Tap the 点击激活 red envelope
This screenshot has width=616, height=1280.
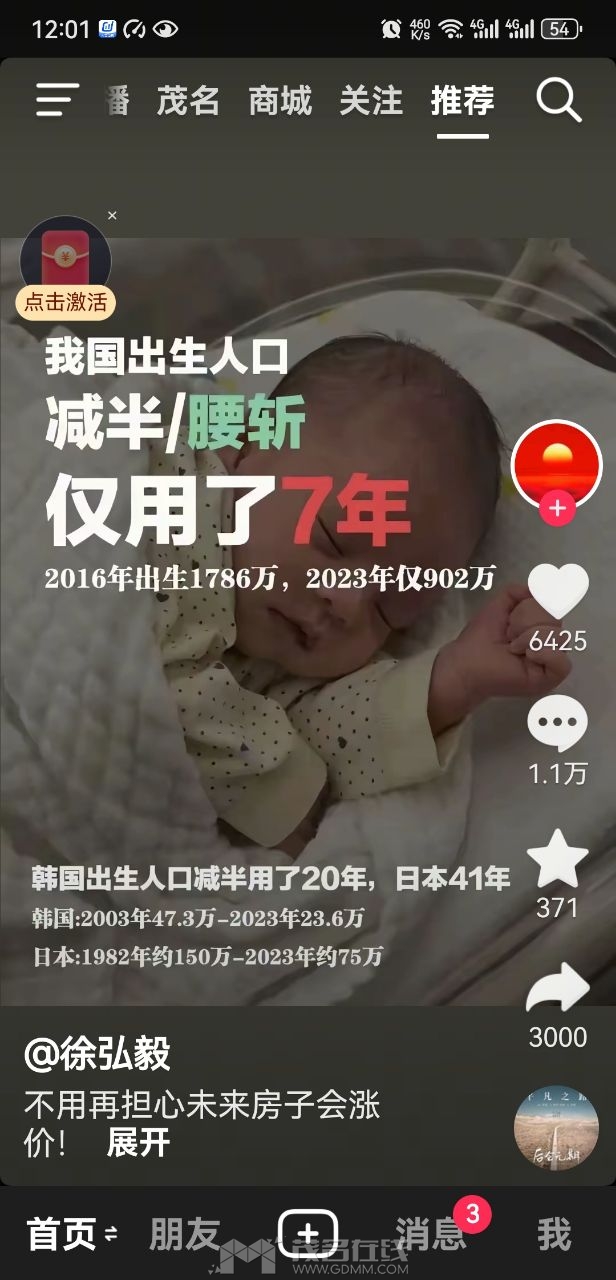pyautogui.click(x=66, y=270)
